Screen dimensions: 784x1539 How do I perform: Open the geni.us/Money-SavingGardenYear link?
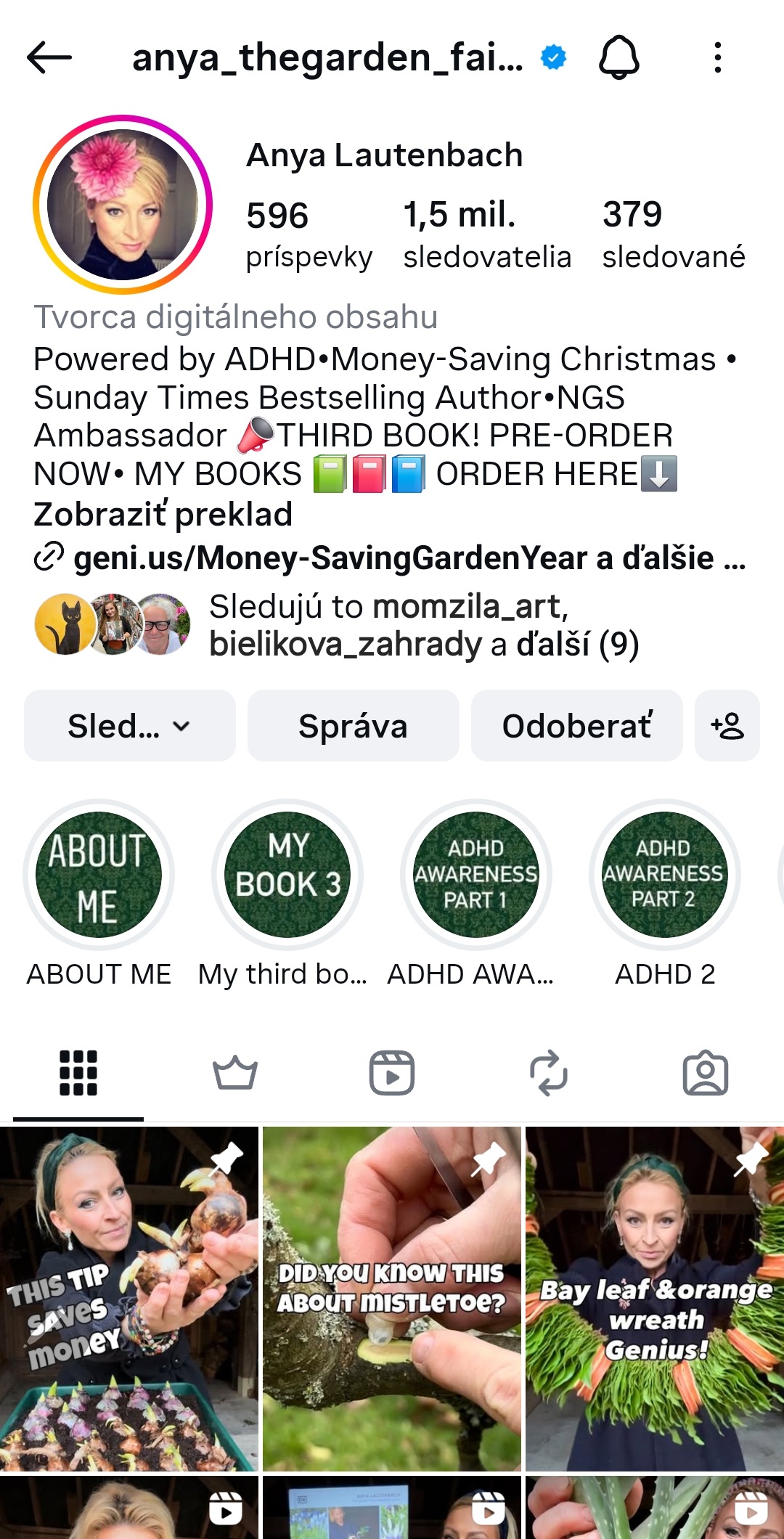392,558
